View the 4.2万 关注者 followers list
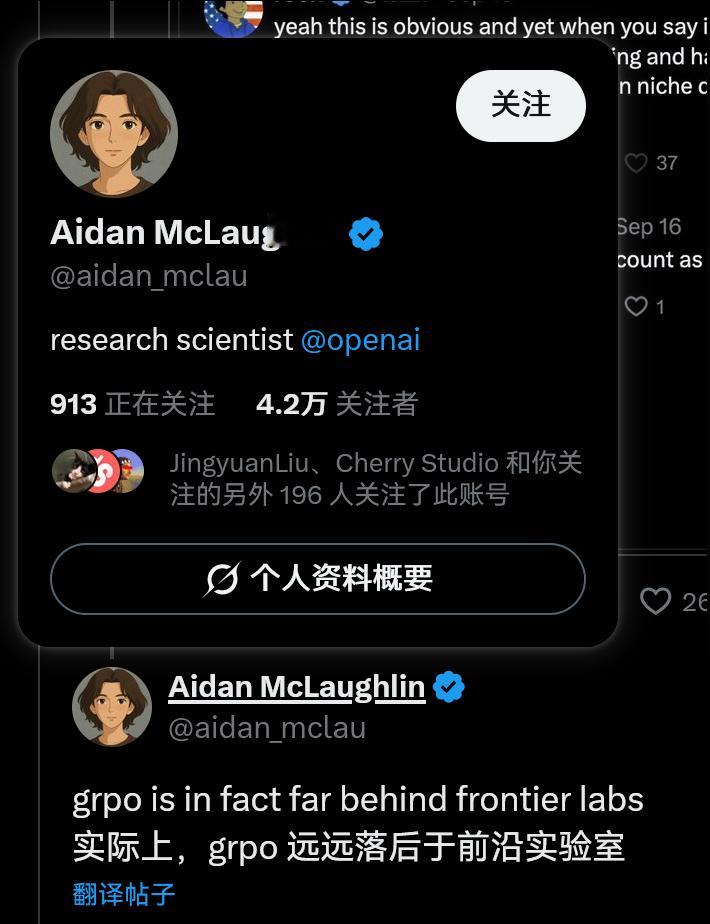The height and width of the screenshot is (924, 710). click(x=336, y=404)
